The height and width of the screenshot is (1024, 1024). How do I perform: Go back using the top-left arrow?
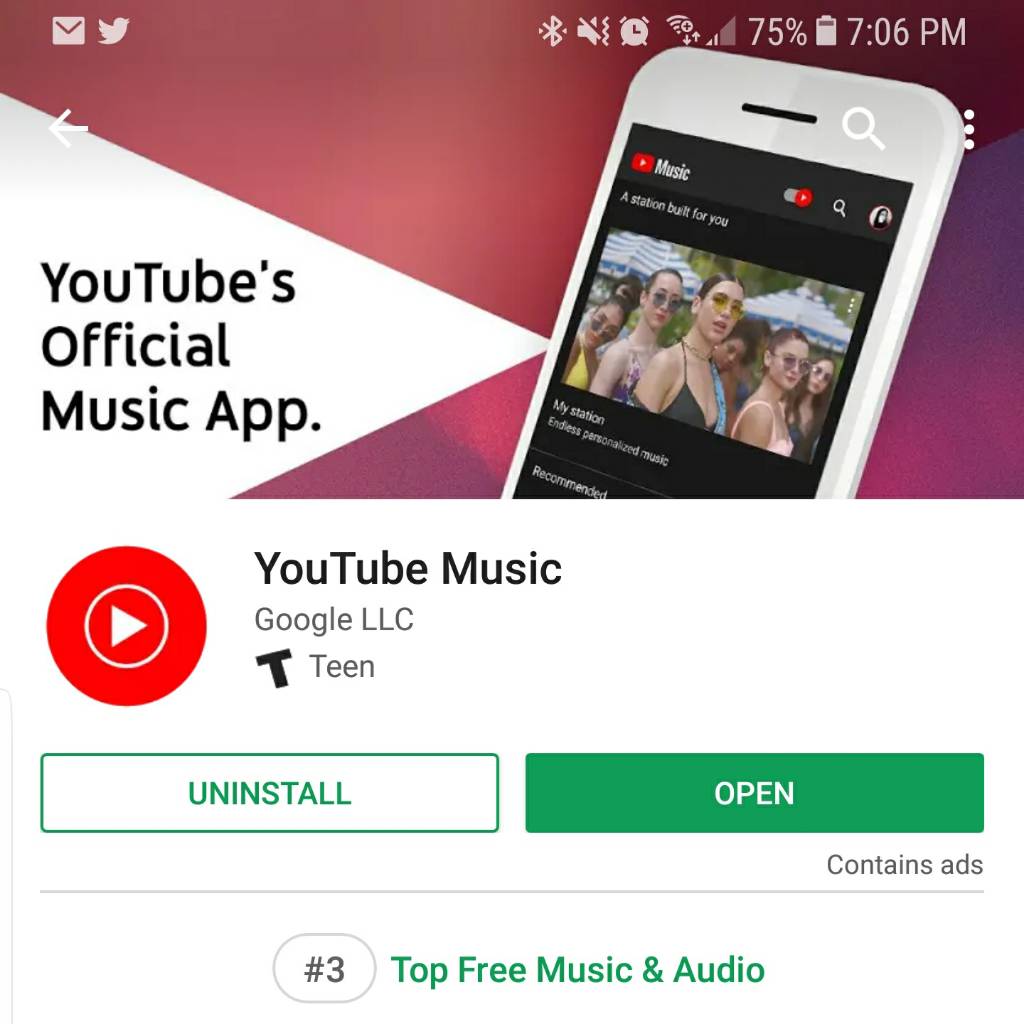coord(68,129)
